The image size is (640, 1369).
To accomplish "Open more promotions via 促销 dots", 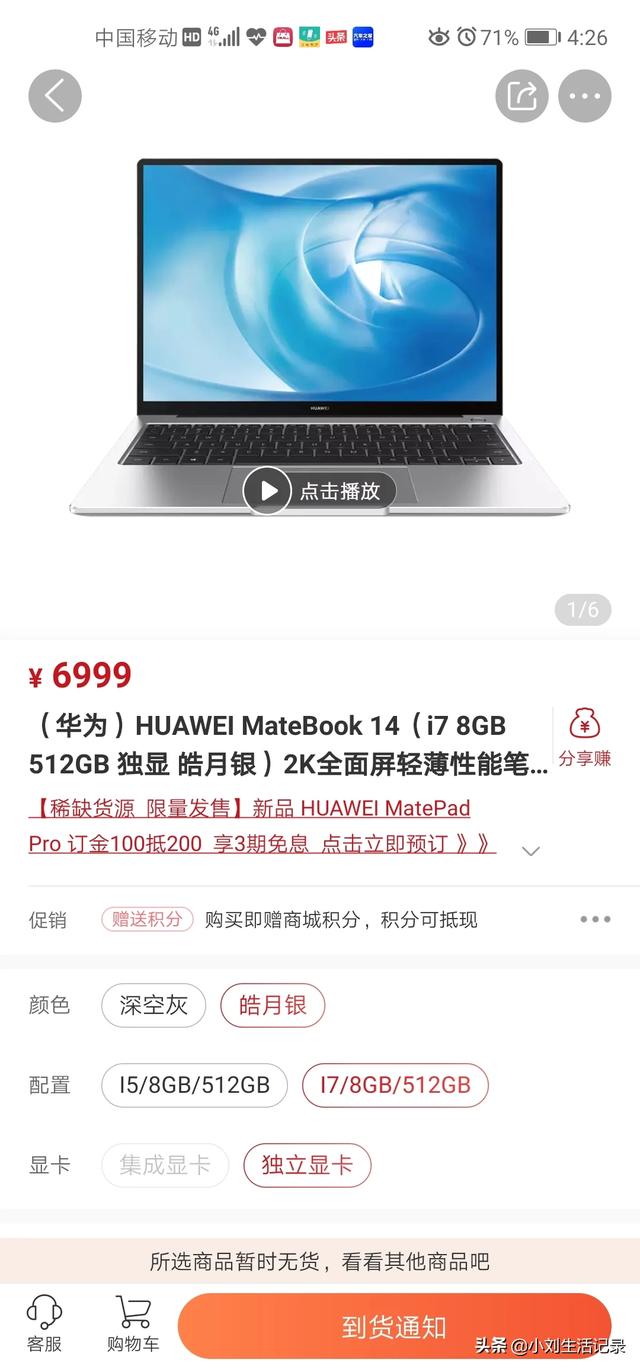I will click(x=595, y=919).
